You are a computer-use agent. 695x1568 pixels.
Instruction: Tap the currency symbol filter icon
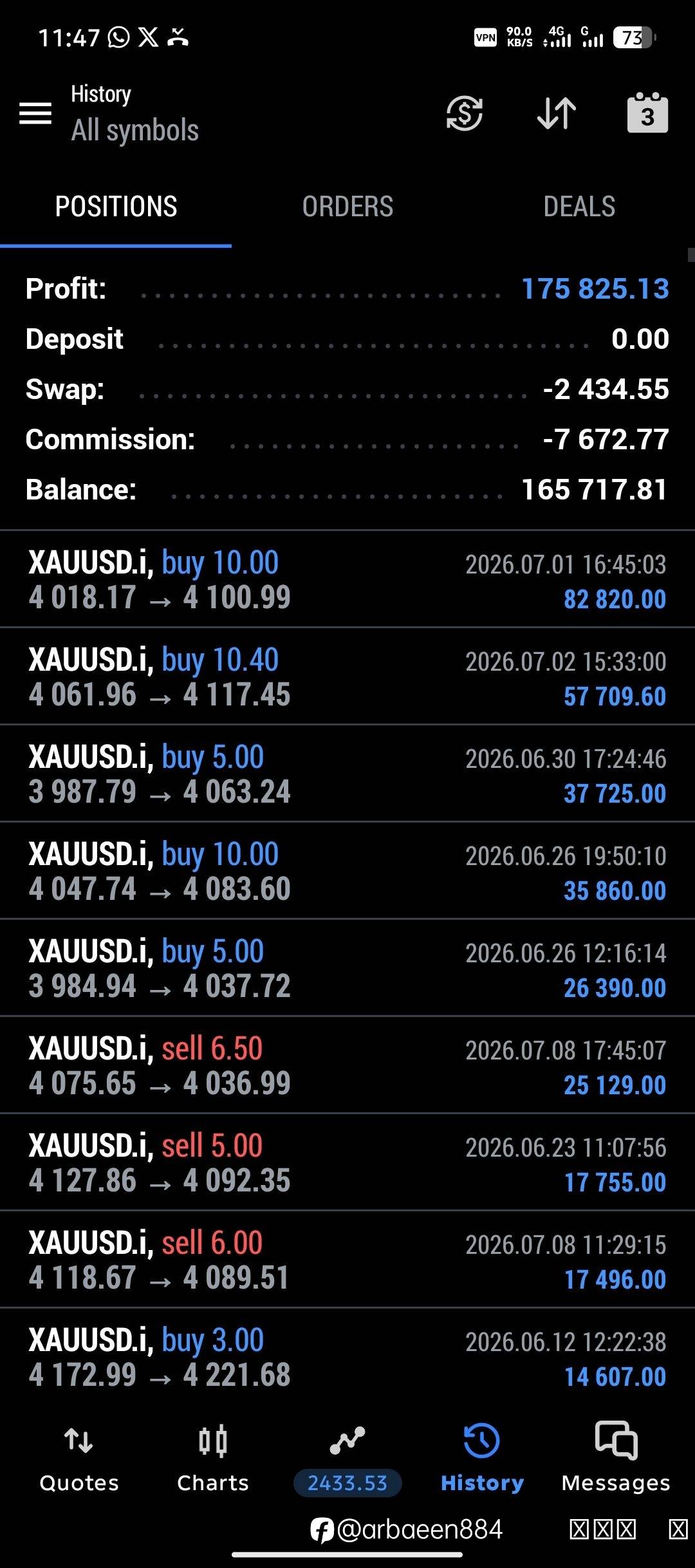[x=464, y=113]
